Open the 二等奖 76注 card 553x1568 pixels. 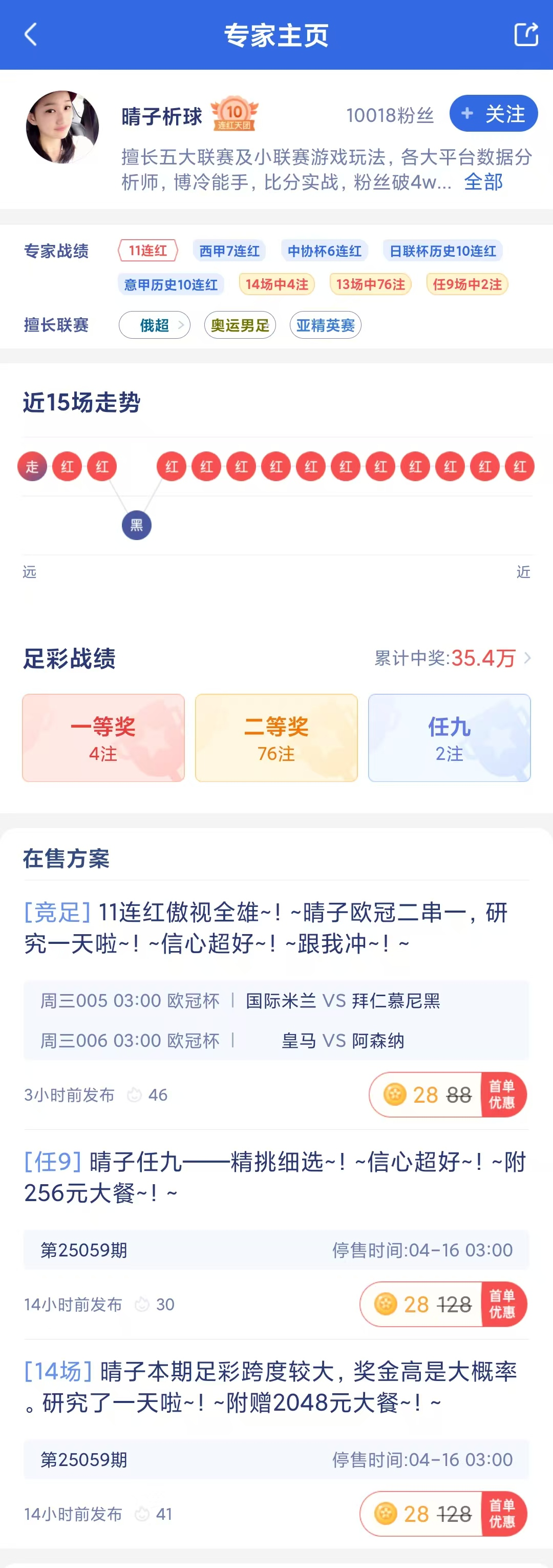tap(276, 738)
